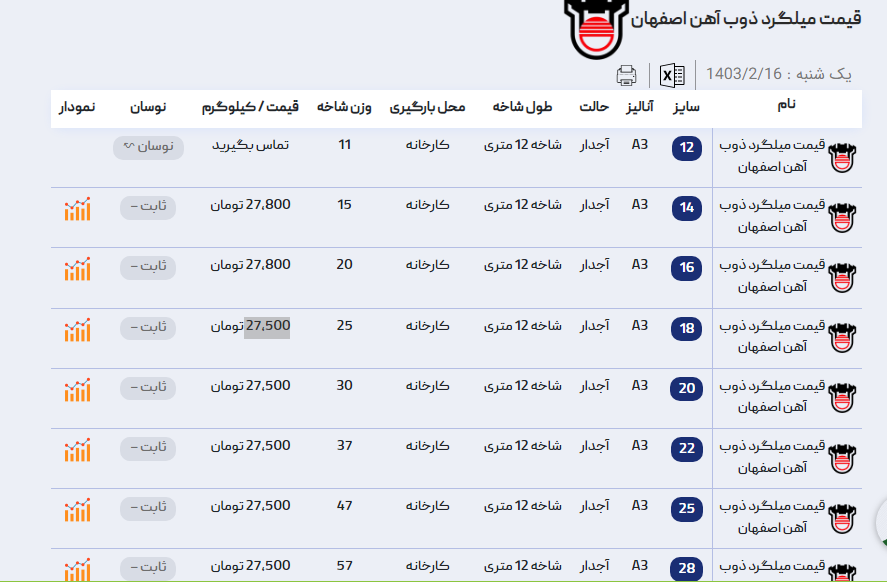Open the chart for size 22 rebar
This screenshot has width=887, height=582.
pyautogui.click(x=77, y=450)
